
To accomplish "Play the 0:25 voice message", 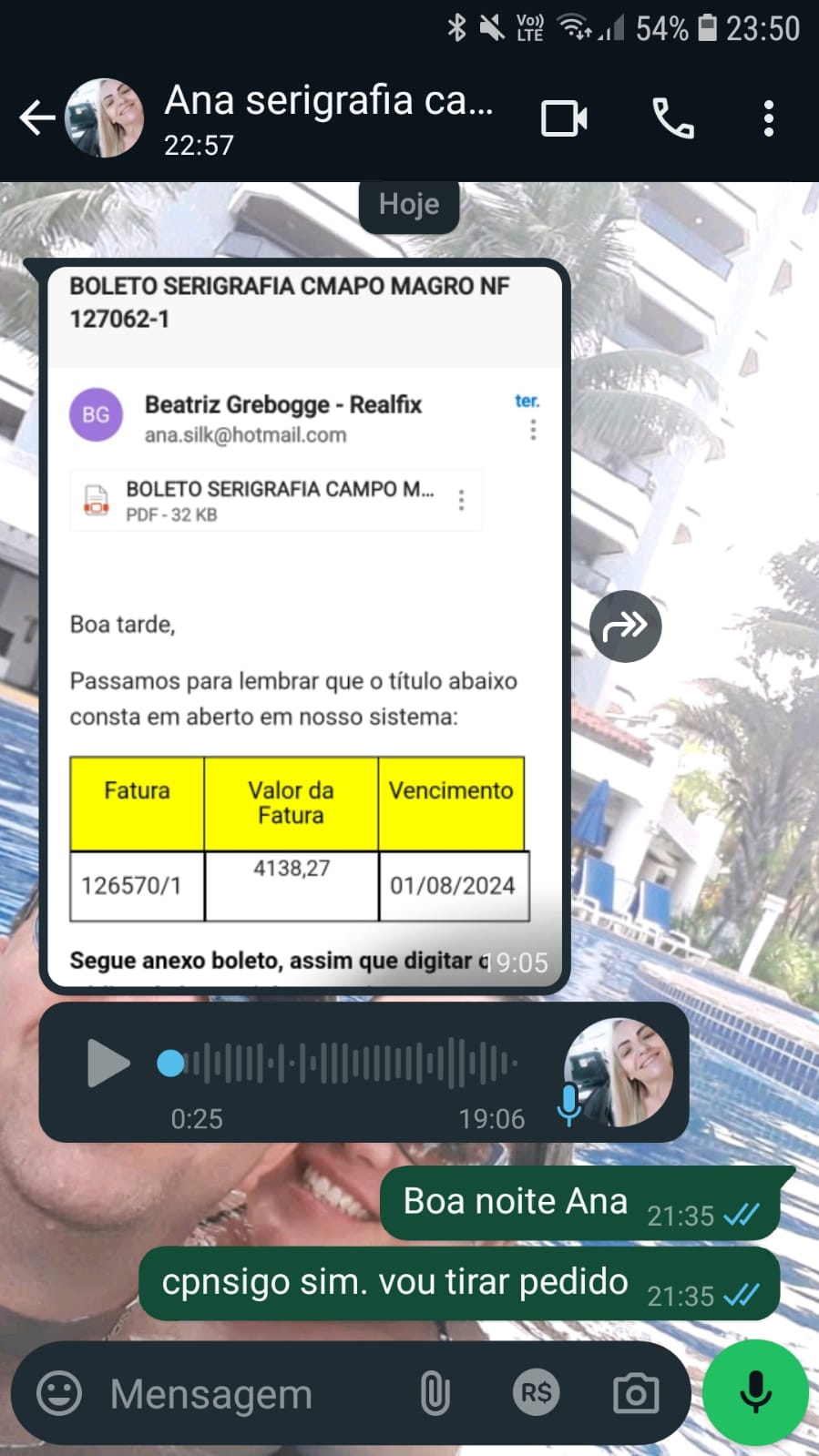I will coord(108,1064).
